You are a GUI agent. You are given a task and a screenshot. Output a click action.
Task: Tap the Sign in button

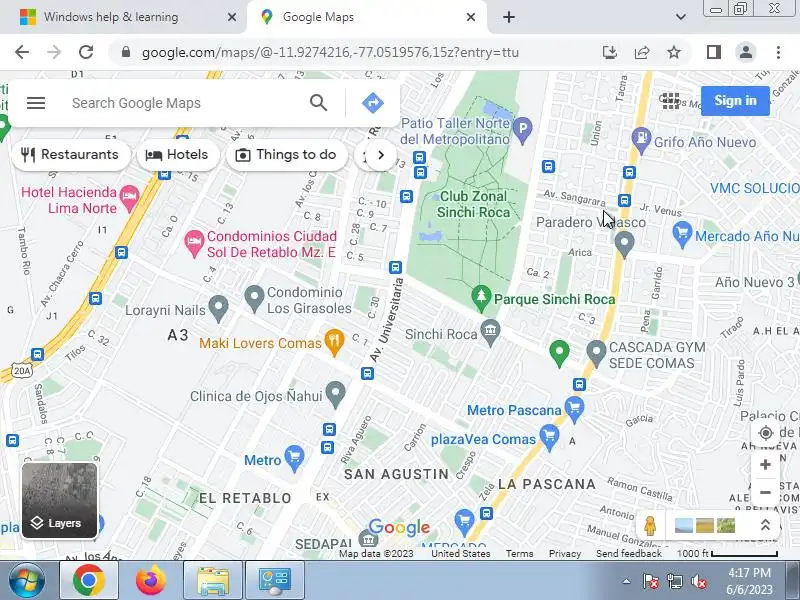coord(735,100)
